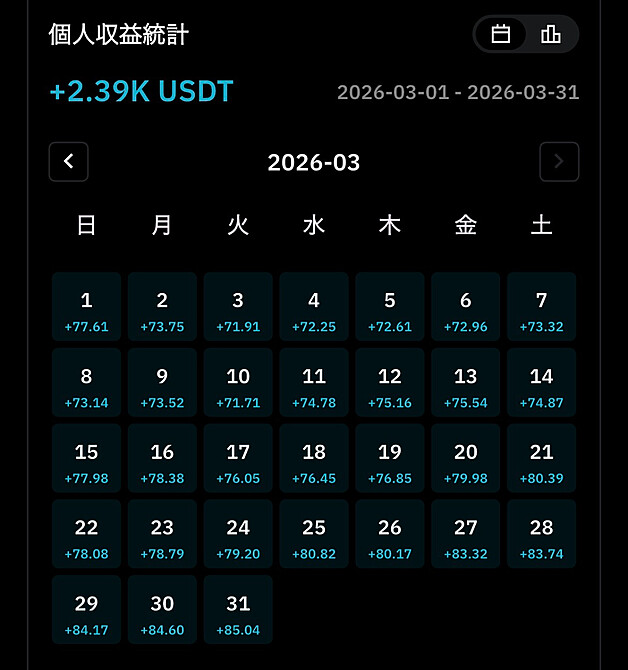Choose day 15 with +77.98
Viewport: 628px width, 670px height.
(x=87, y=459)
